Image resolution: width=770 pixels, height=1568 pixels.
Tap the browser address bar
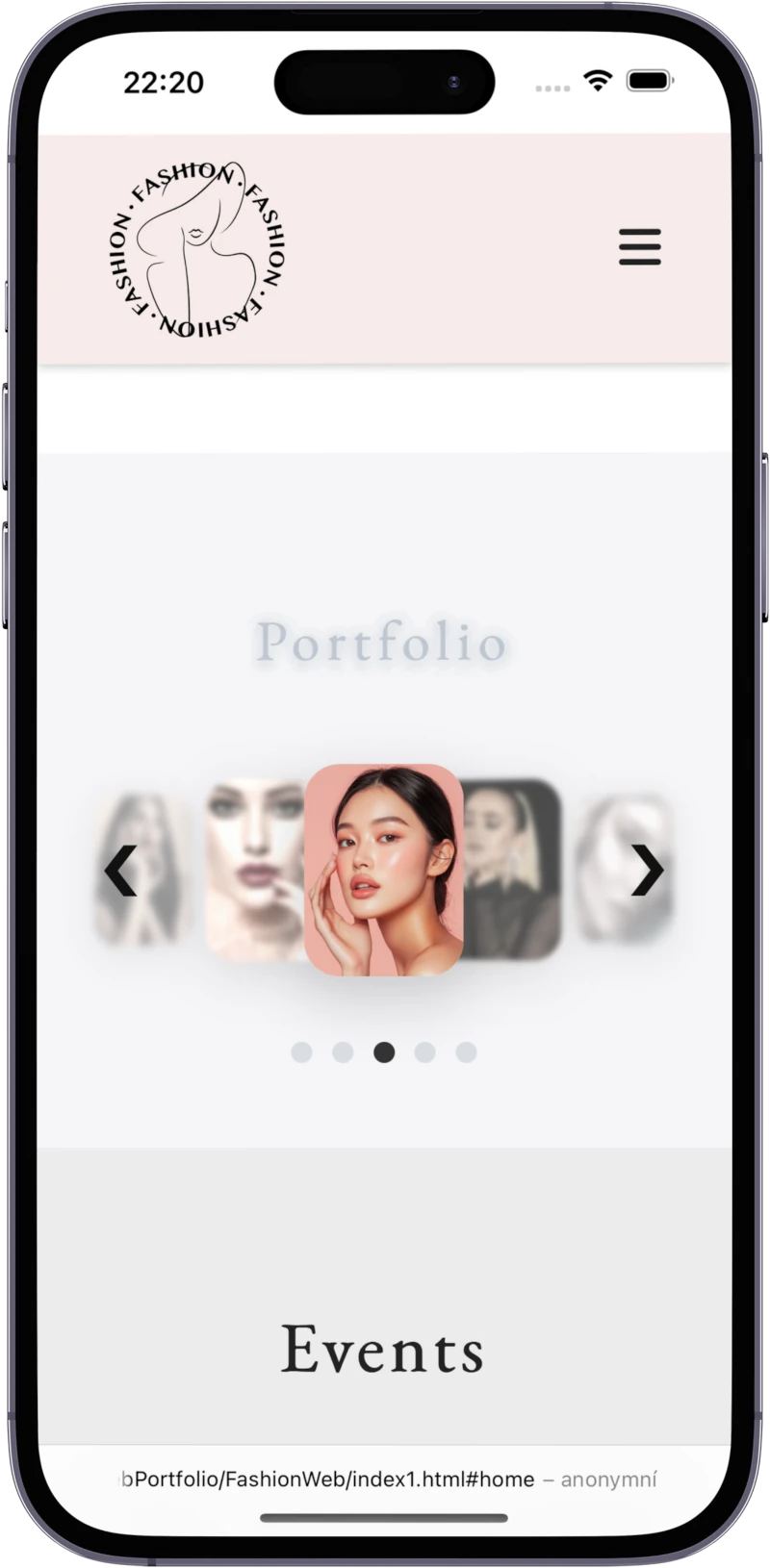(x=385, y=1479)
